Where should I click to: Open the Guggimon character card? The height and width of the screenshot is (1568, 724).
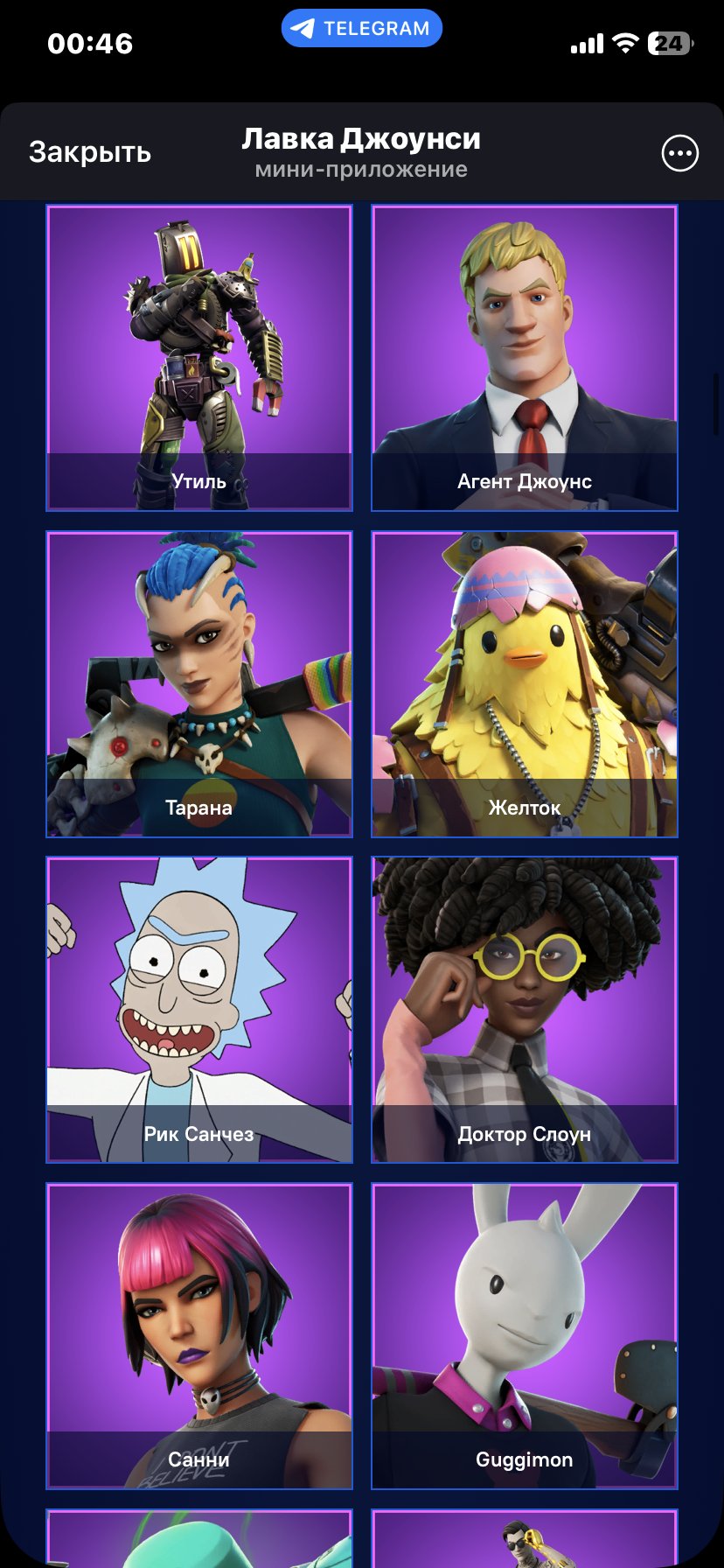click(x=525, y=1336)
